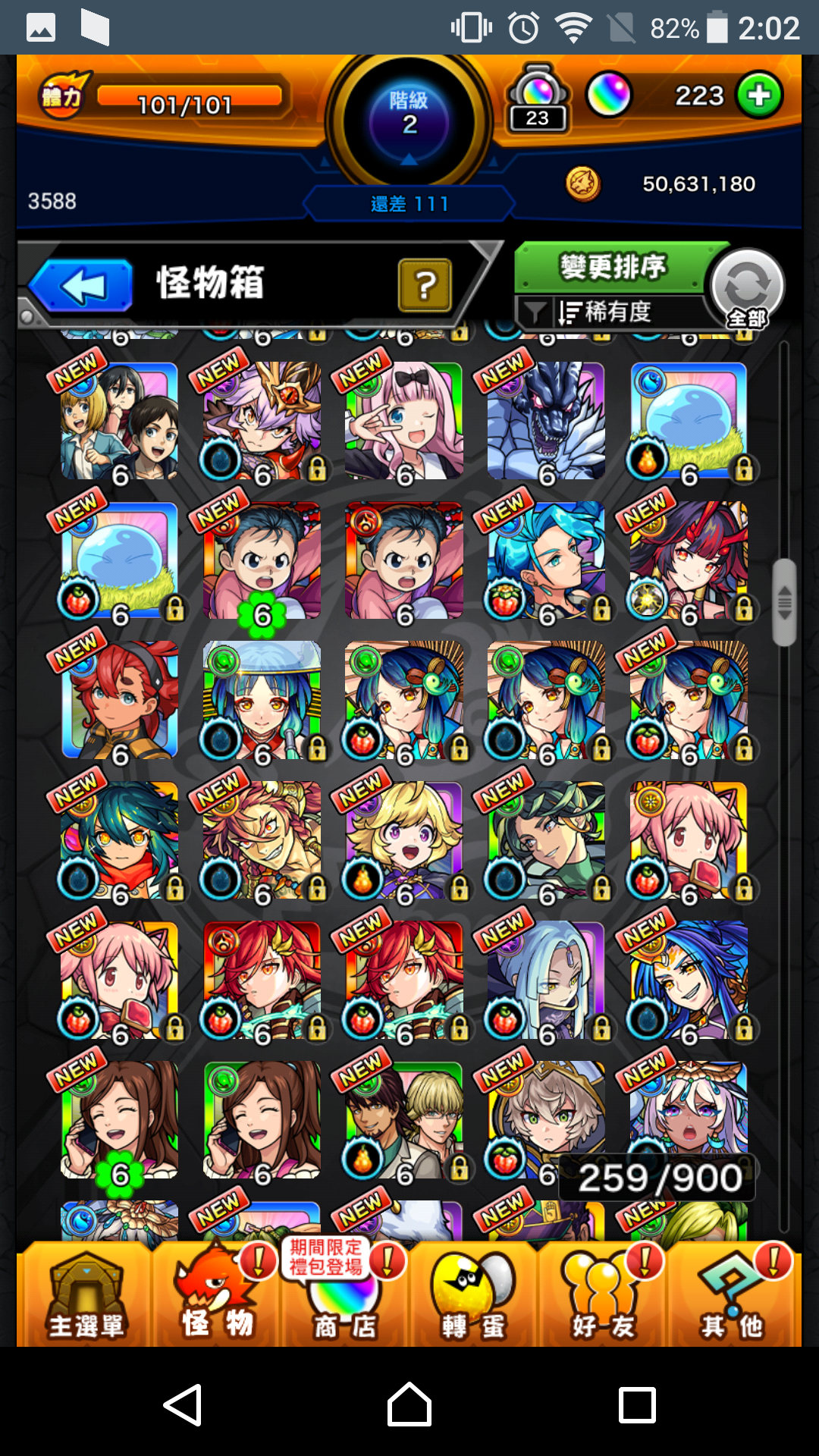Go back using the blue arrow button
The width and height of the screenshot is (819, 1456).
pos(82,286)
